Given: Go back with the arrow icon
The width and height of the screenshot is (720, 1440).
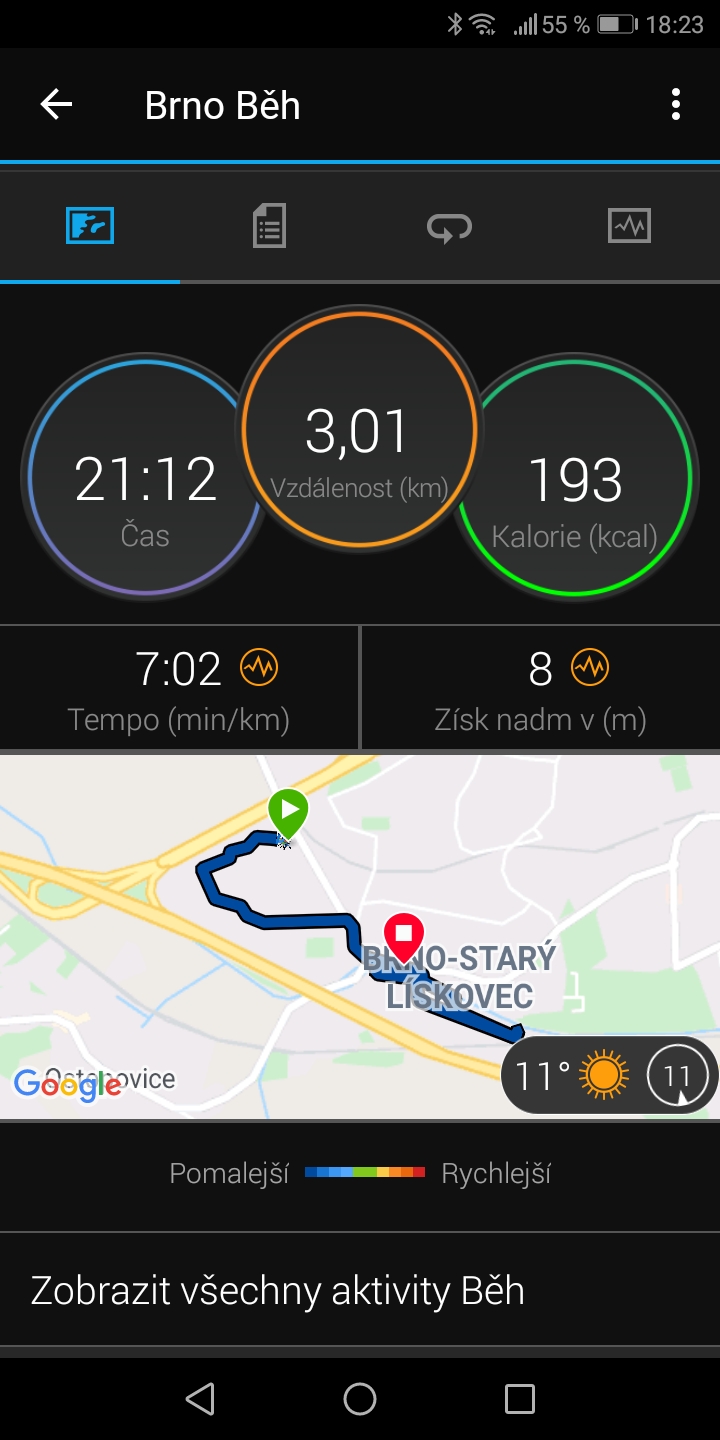Looking at the screenshot, I should (x=56, y=105).
